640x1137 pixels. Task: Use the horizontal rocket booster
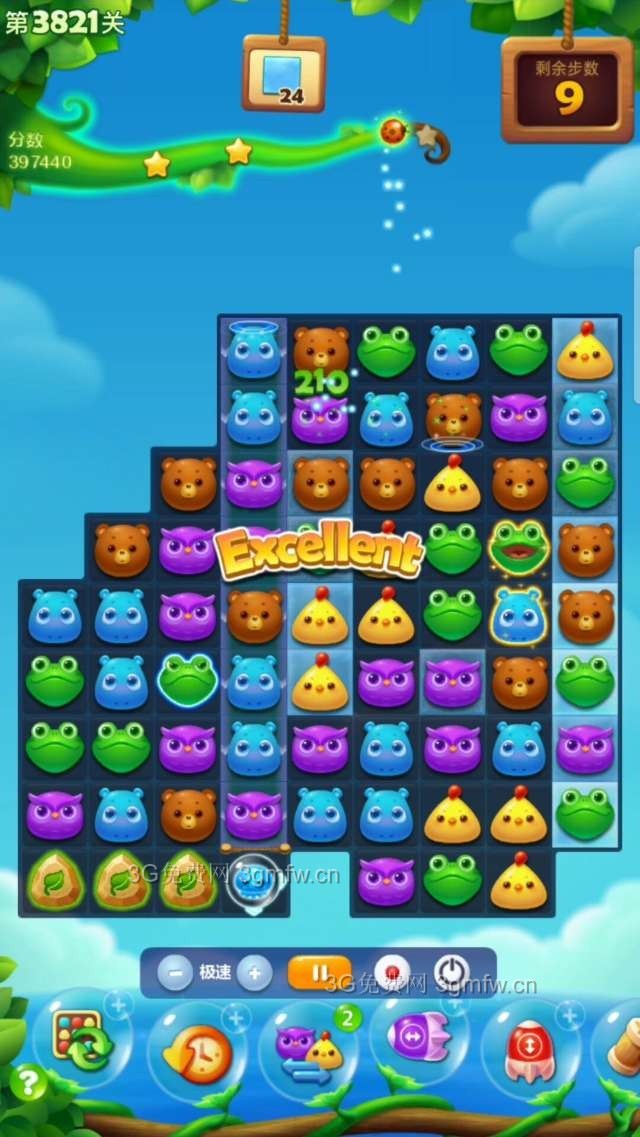coord(420,1037)
